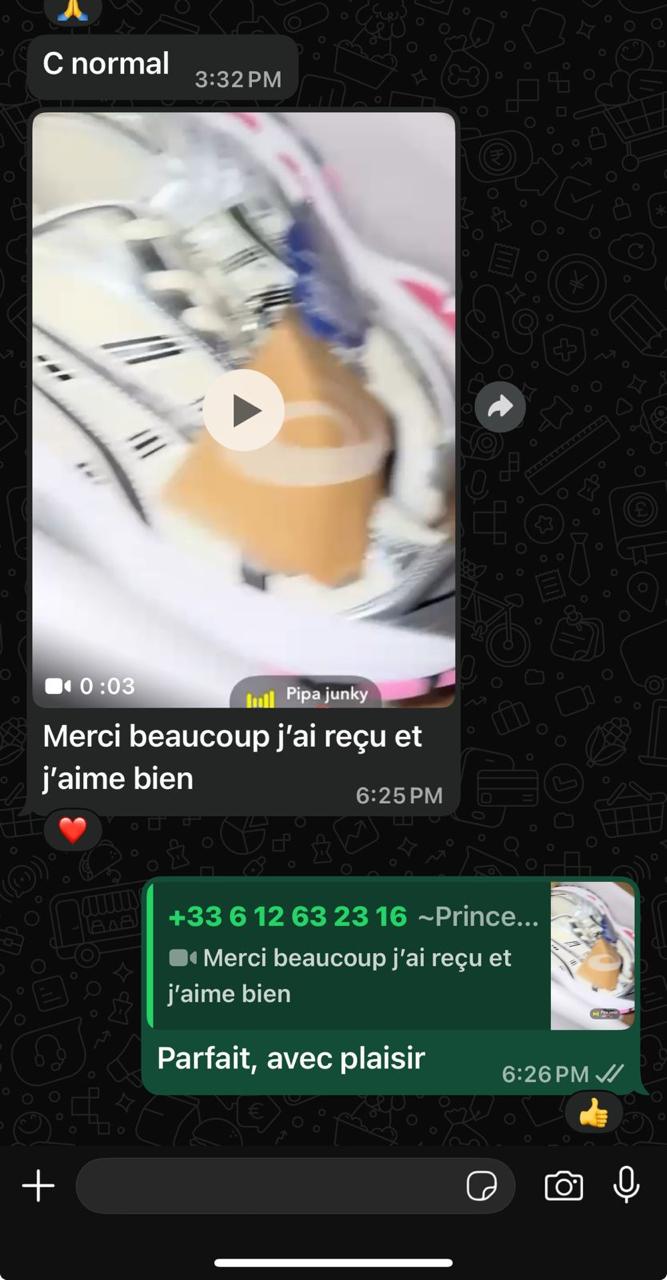Open the camera to take a photo
Image resolution: width=667 pixels, height=1280 pixels.
click(x=564, y=1186)
